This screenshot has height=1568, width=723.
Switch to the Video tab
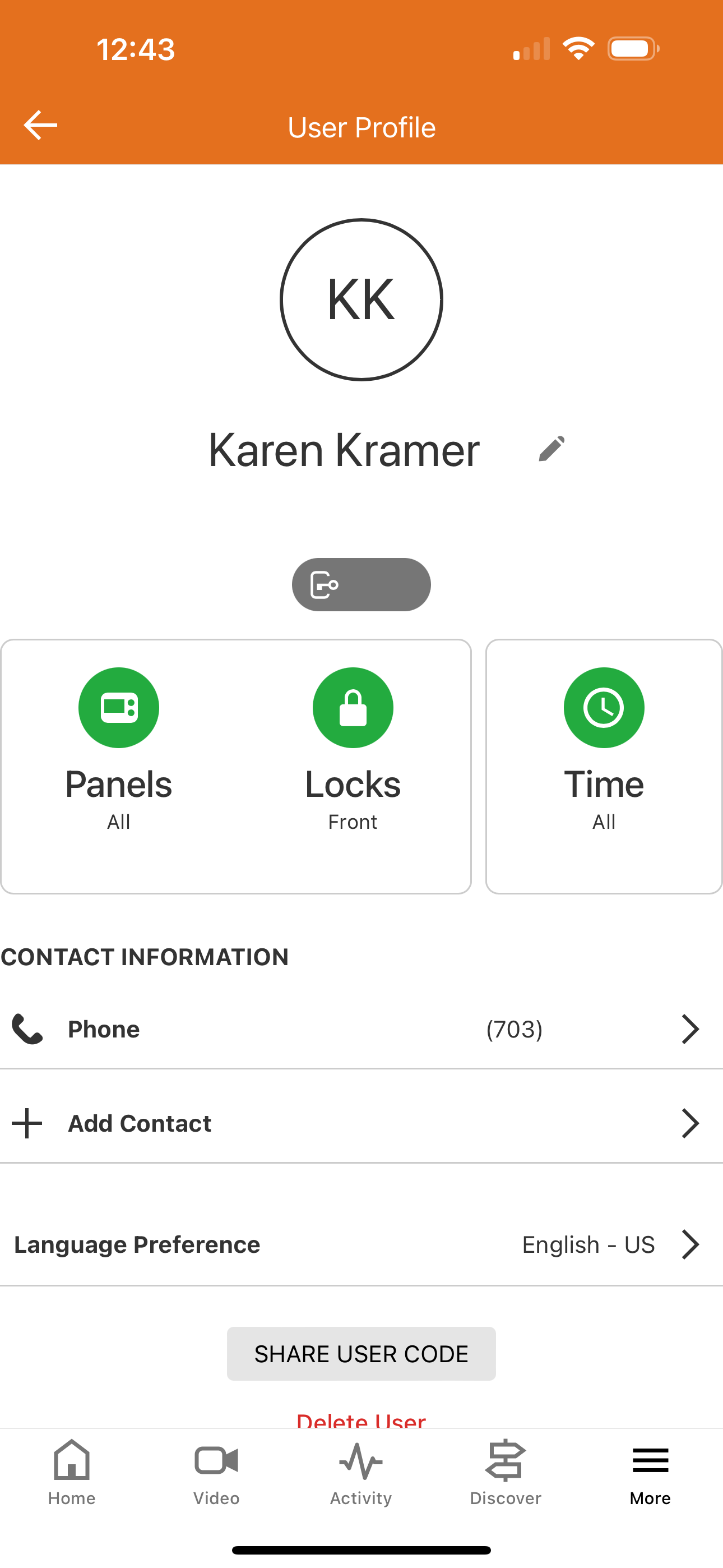tap(216, 1471)
